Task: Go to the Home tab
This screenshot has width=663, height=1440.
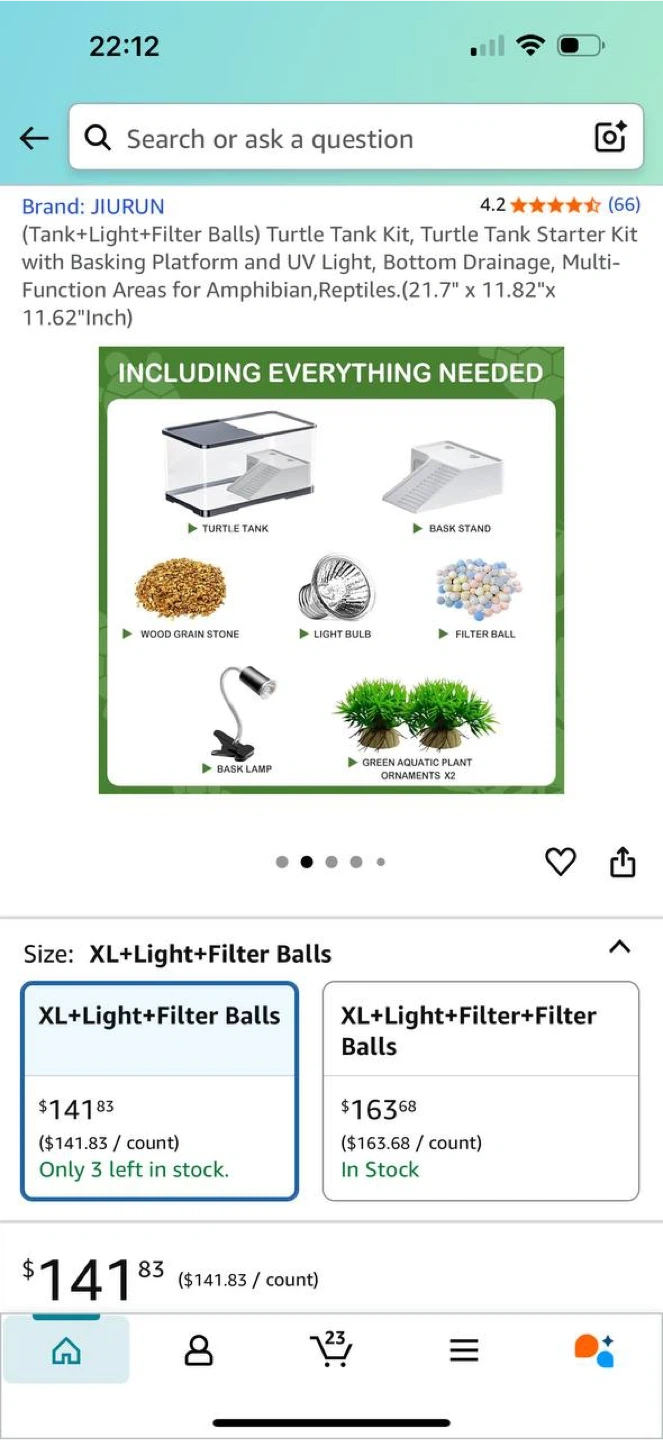Action: point(66,1351)
